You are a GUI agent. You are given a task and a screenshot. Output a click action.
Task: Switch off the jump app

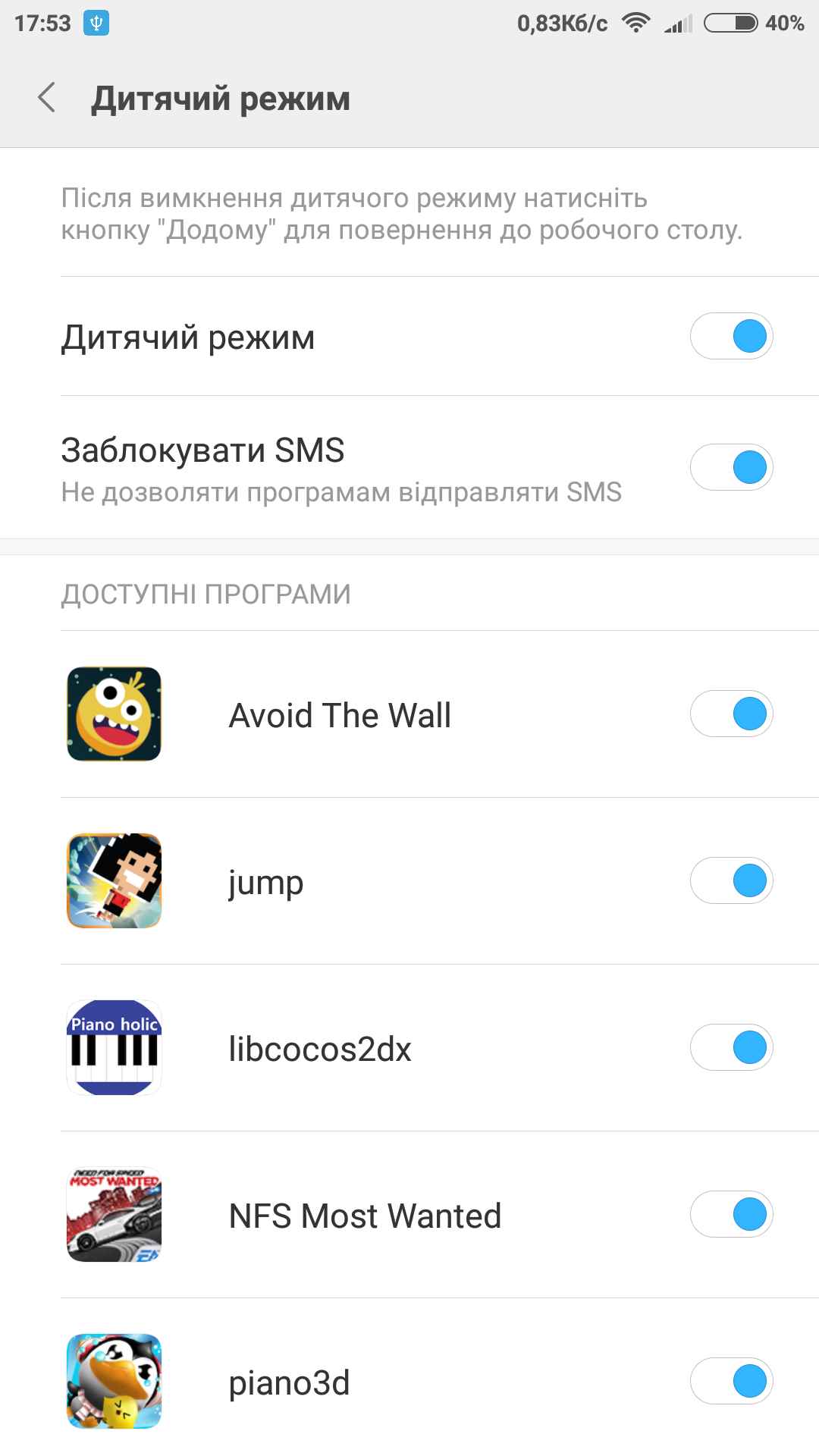731,880
